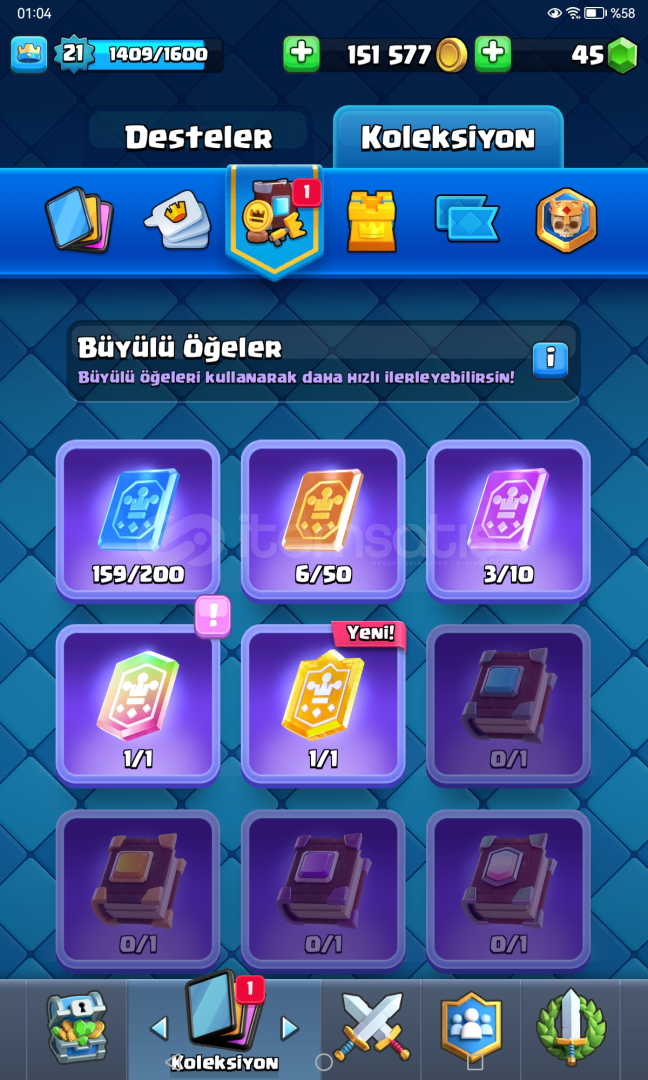Switch to the Desteler tab
This screenshot has width=648, height=1080.
pos(198,138)
